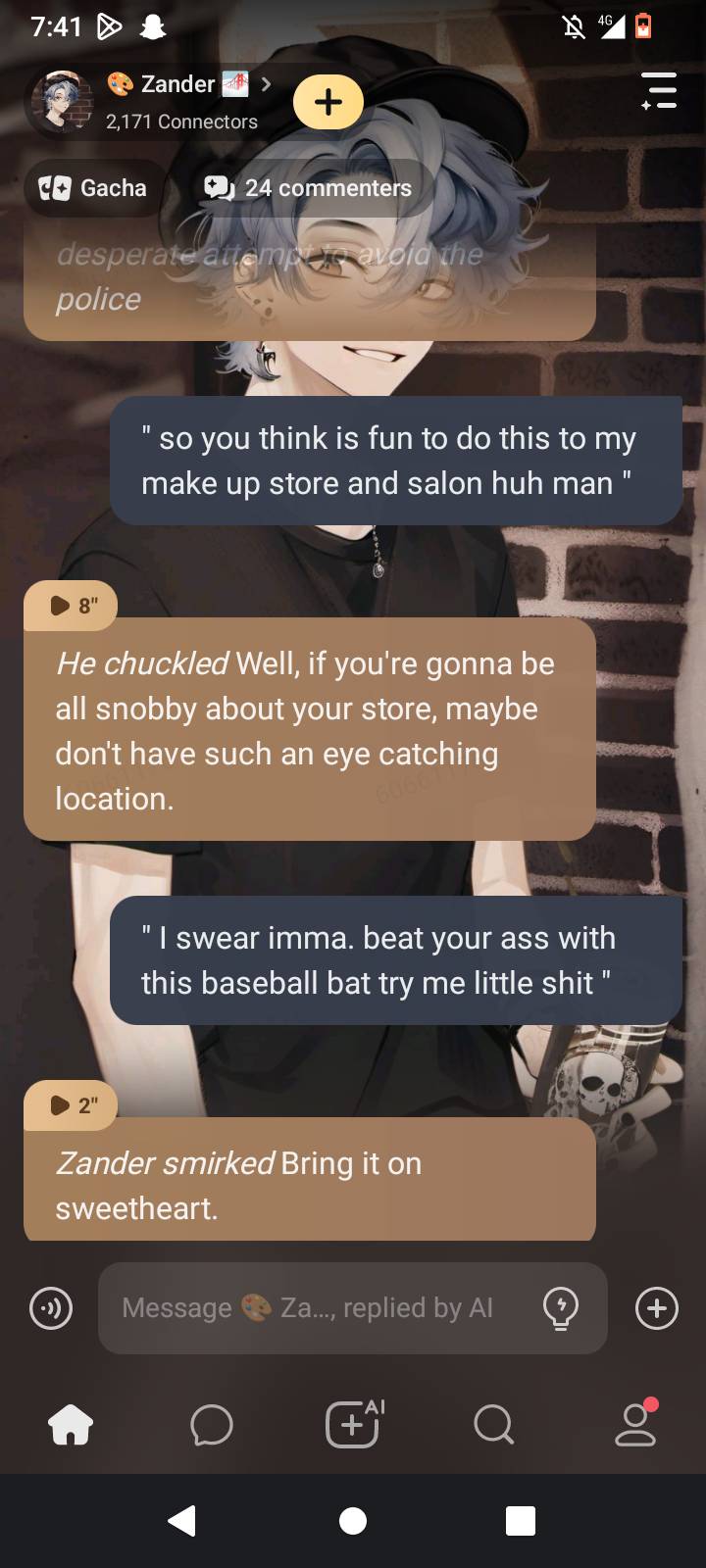Open the Gacha chip
The width and height of the screenshot is (706, 1568).
tap(93, 188)
